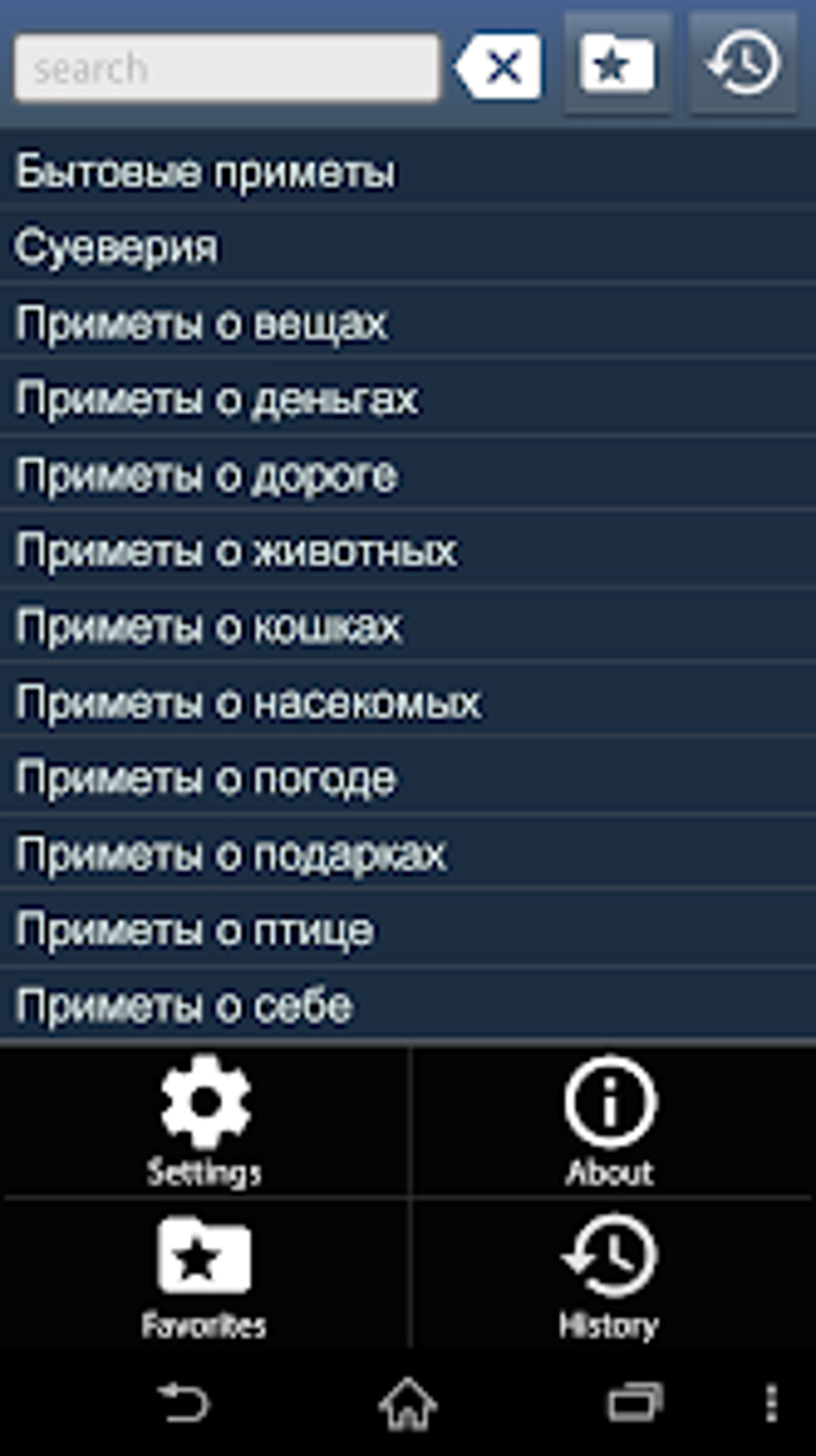Open the Суеверия category
The image size is (816, 1456).
pyautogui.click(x=408, y=247)
